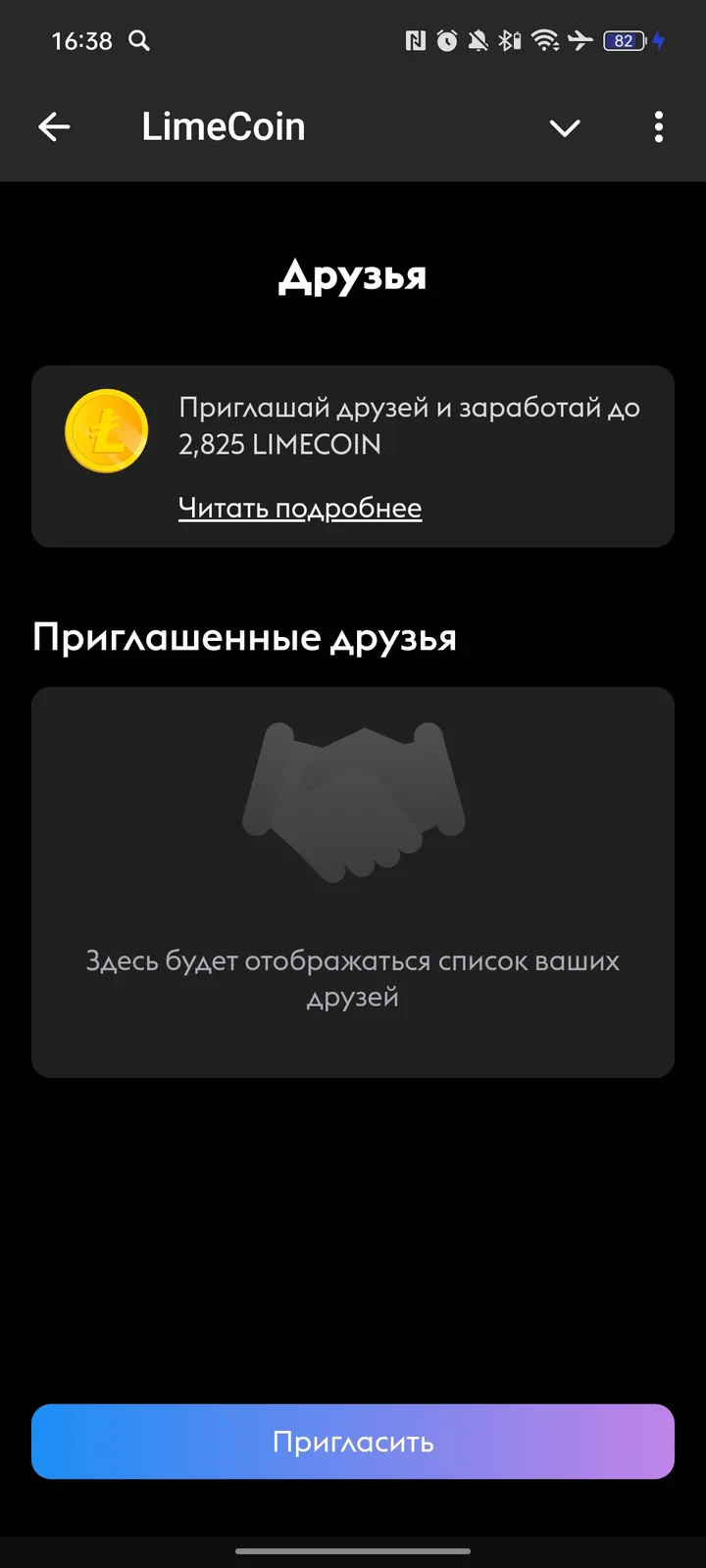Tap the Пригласить invite button
Image resolution: width=706 pixels, height=1568 pixels.
click(353, 1441)
